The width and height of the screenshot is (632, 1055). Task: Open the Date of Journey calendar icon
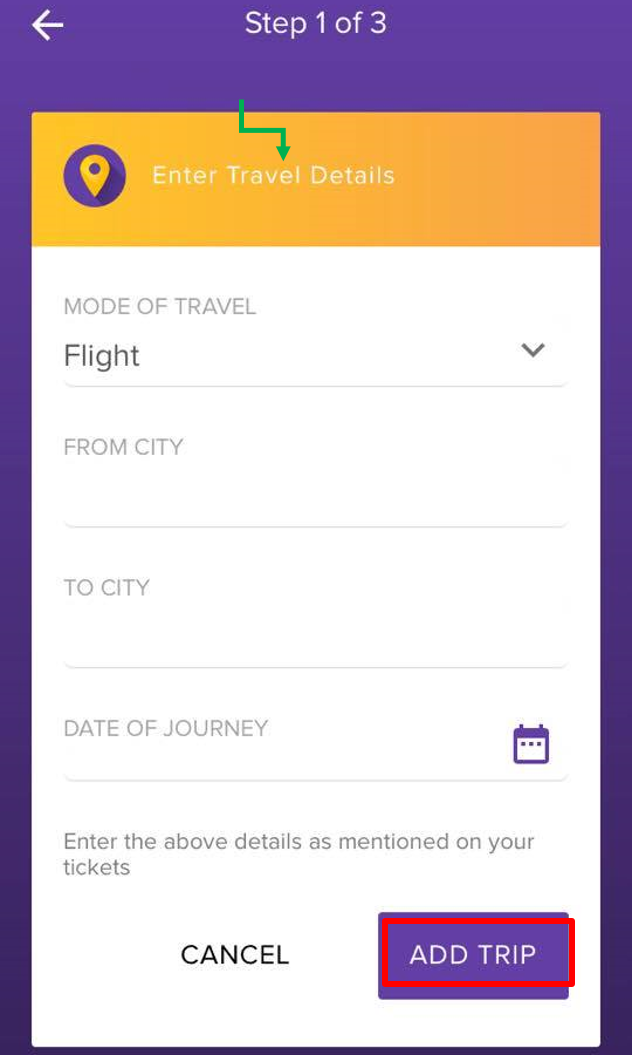click(x=531, y=744)
